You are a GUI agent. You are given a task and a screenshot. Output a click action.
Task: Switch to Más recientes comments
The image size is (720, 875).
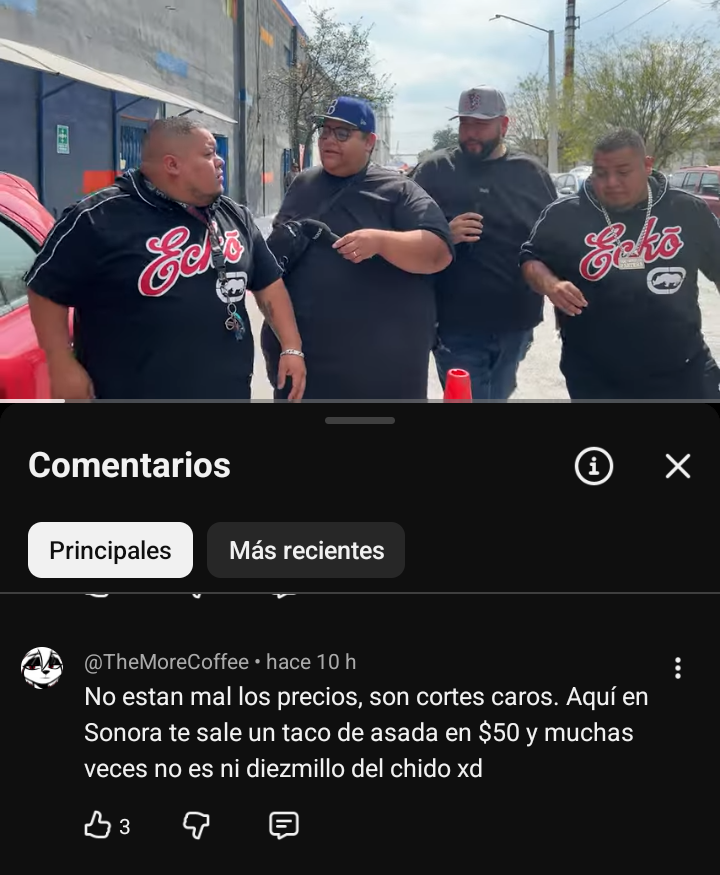[306, 550]
